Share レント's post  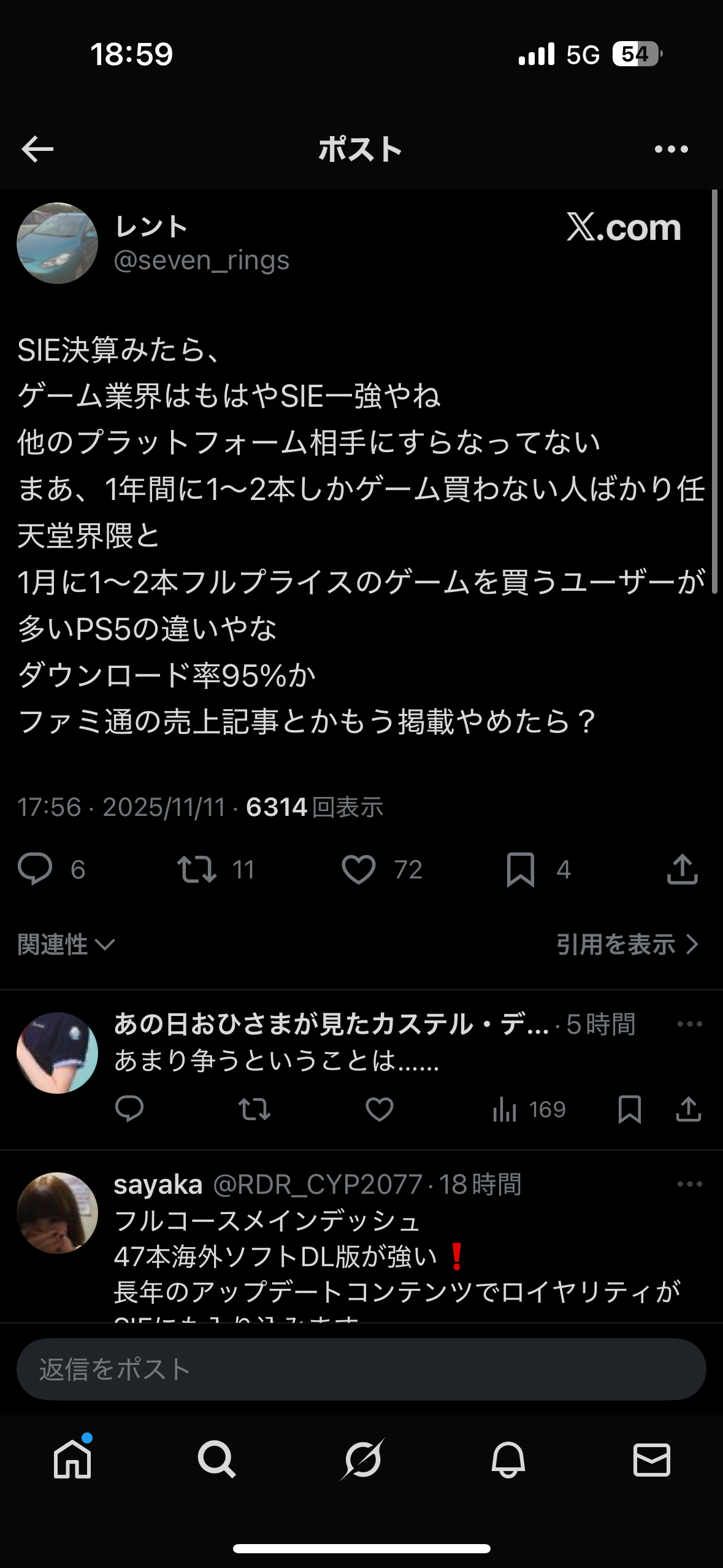682,869
